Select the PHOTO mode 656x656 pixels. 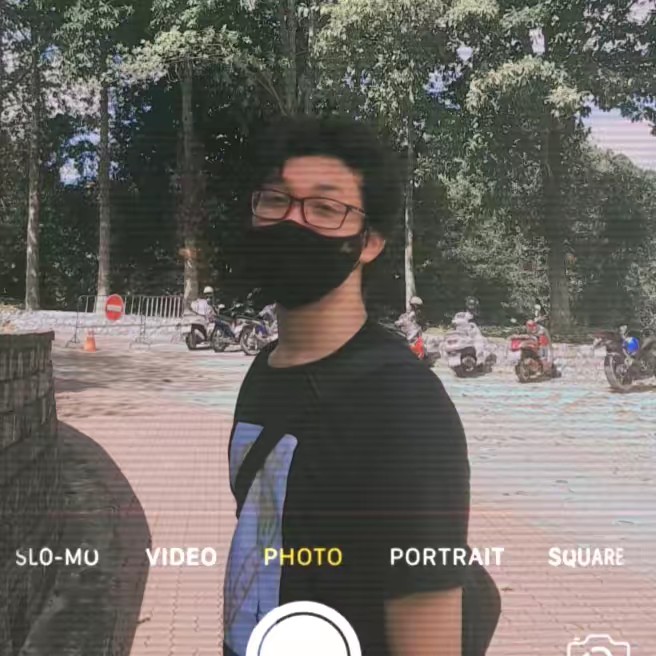click(303, 557)
